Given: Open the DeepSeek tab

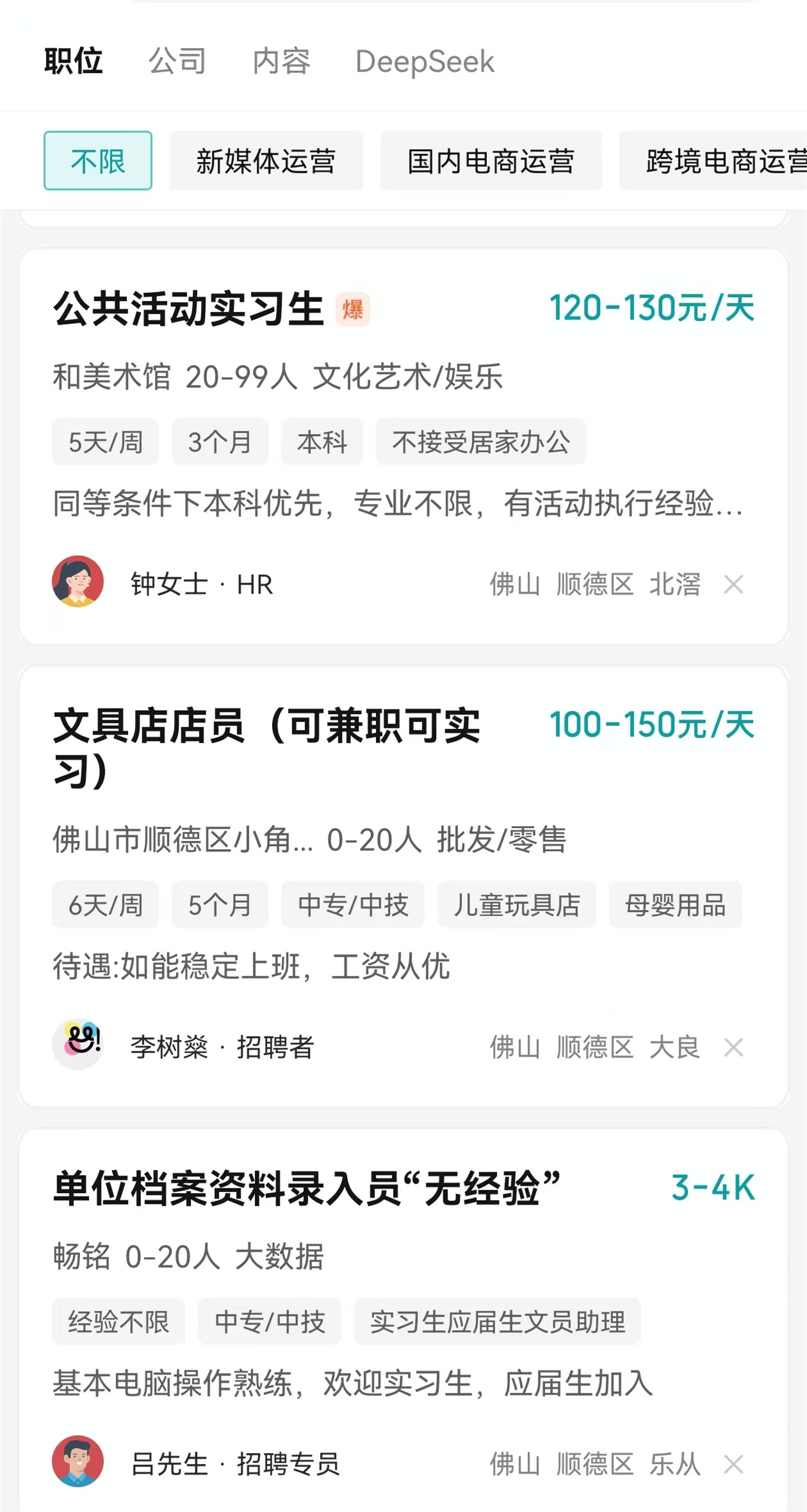Looking at the screenshot, I should tap(425, 61).
